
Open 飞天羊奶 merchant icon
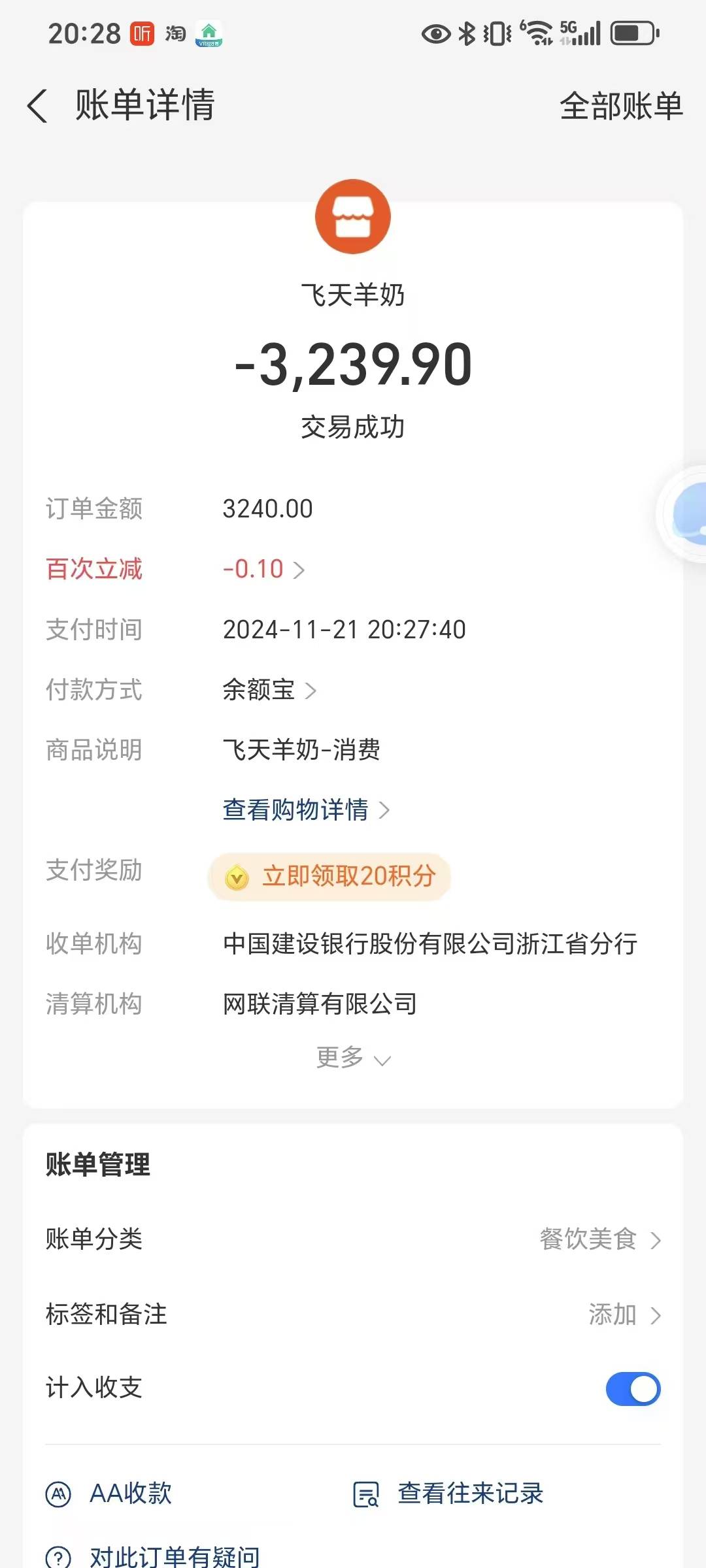[x=353, y=217]
